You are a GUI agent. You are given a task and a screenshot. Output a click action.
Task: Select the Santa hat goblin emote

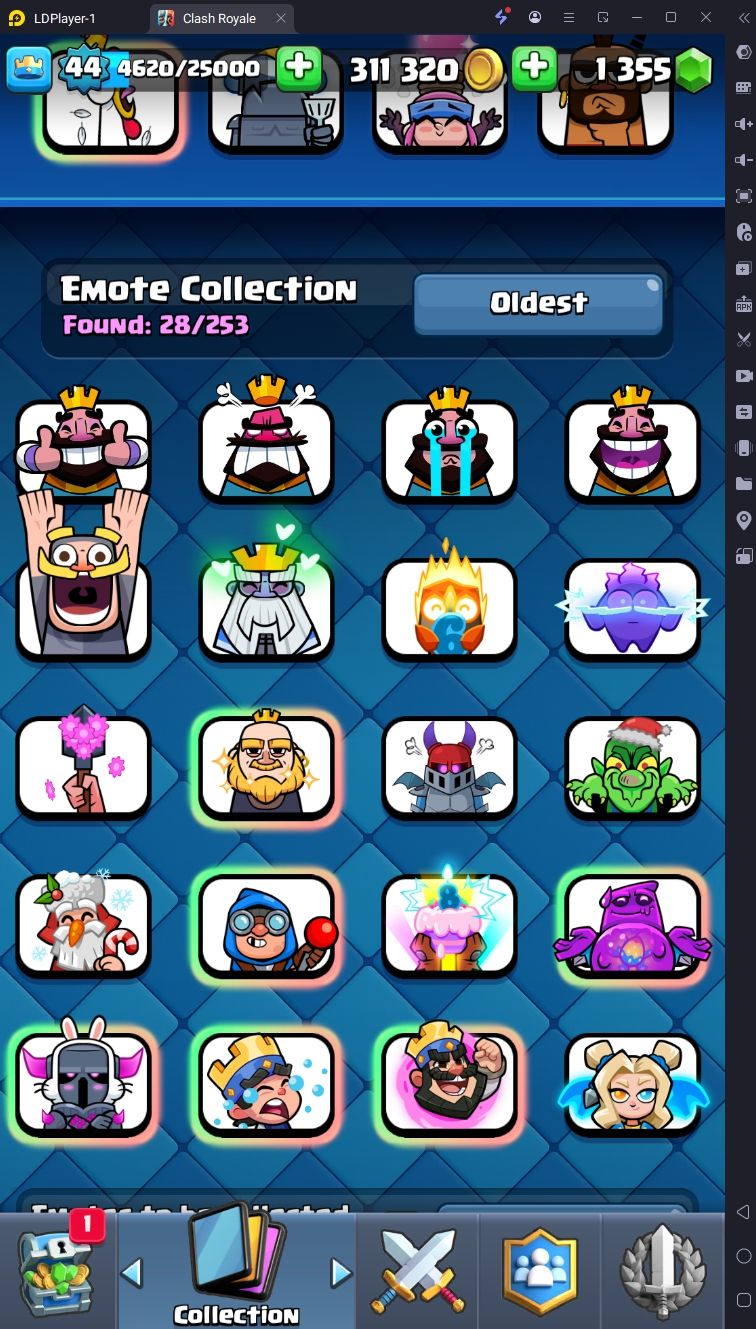[632, 768]
